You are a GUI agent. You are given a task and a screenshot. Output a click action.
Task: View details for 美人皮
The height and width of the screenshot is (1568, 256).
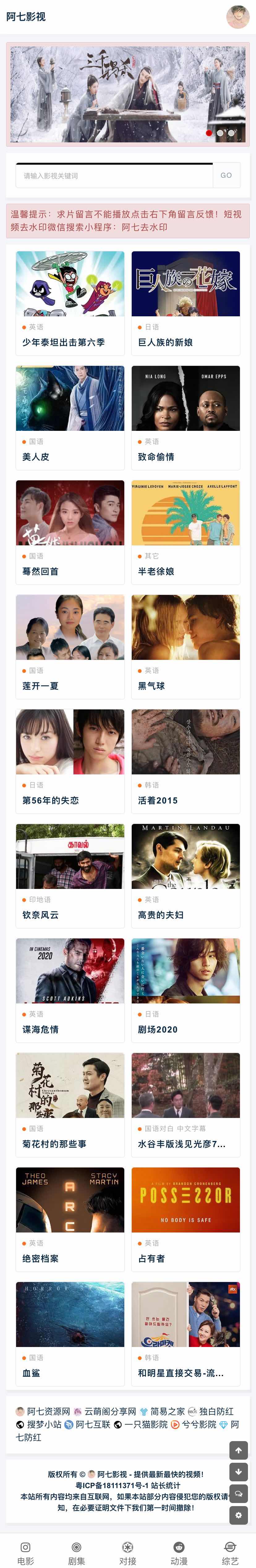(70, 417)
